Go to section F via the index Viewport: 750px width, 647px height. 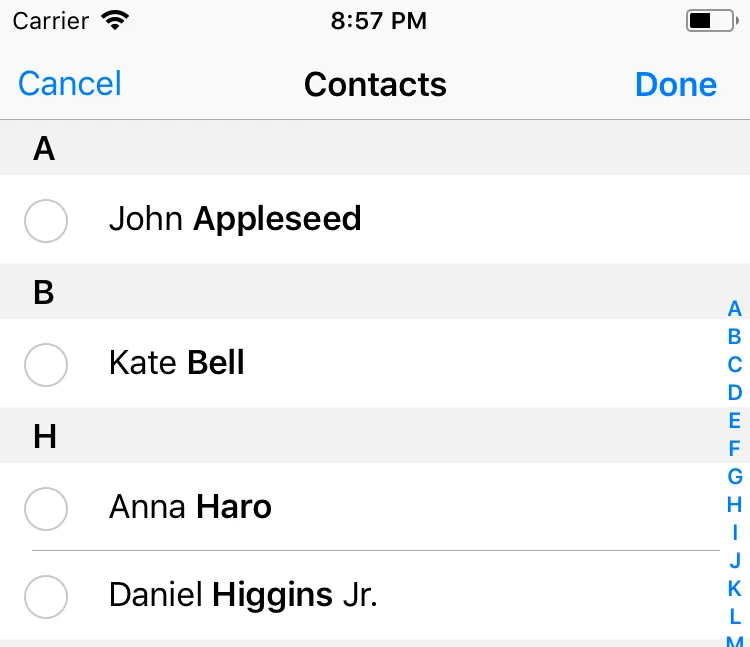[735, 449]
